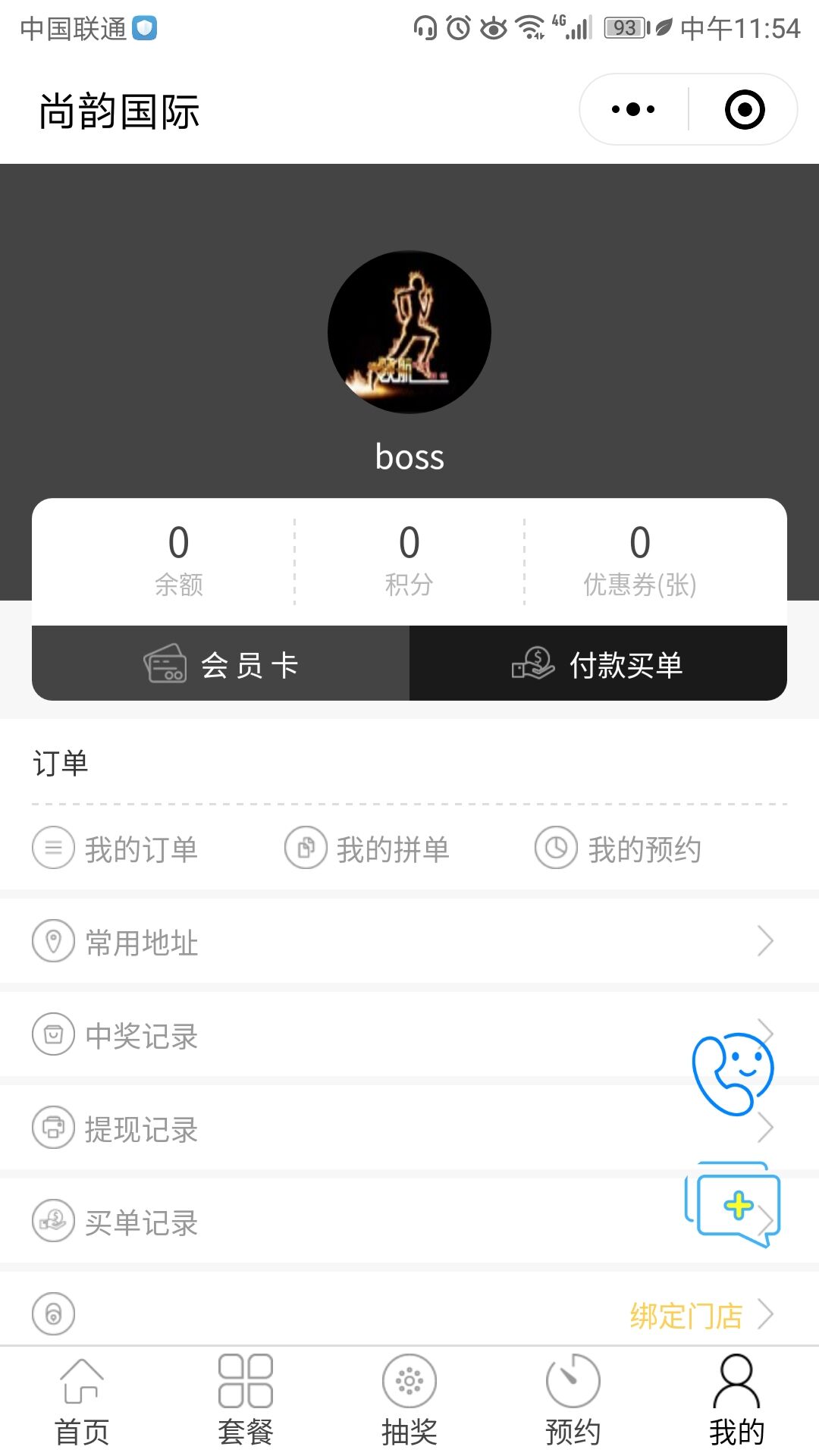Call customer service via the phone icon

732,1073
